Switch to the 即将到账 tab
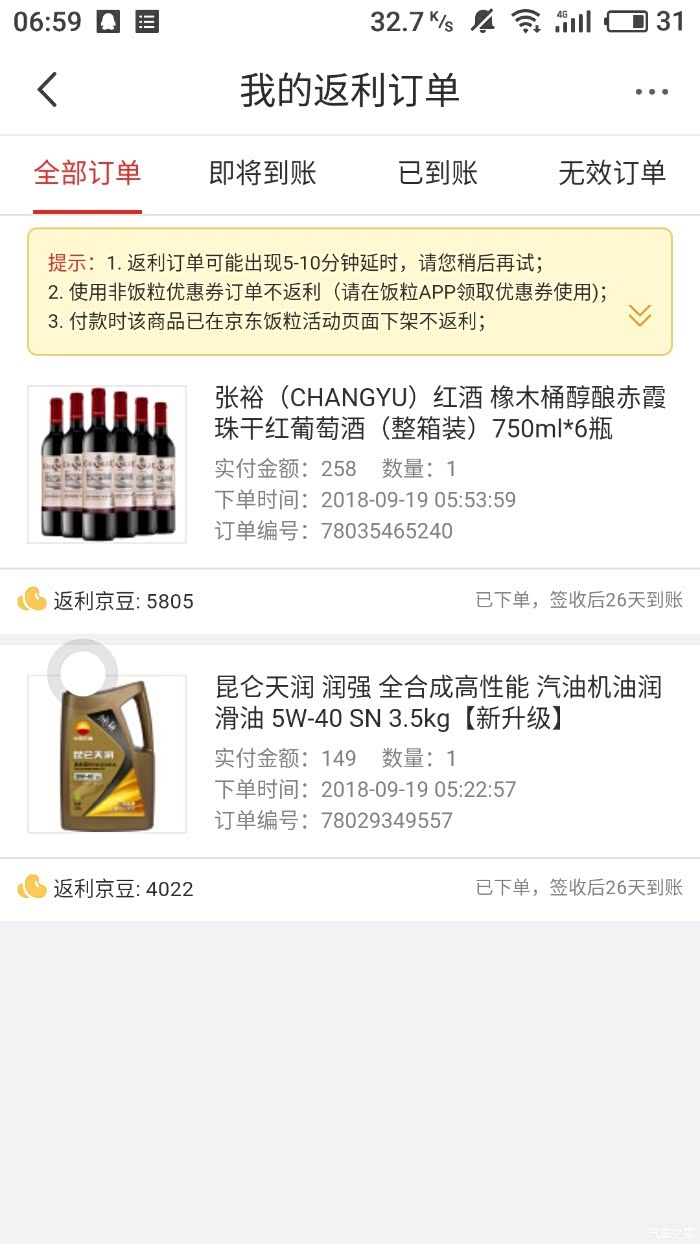Viewport: 700px width, 1244px height. pyautogui.click(x=262, y=173)
